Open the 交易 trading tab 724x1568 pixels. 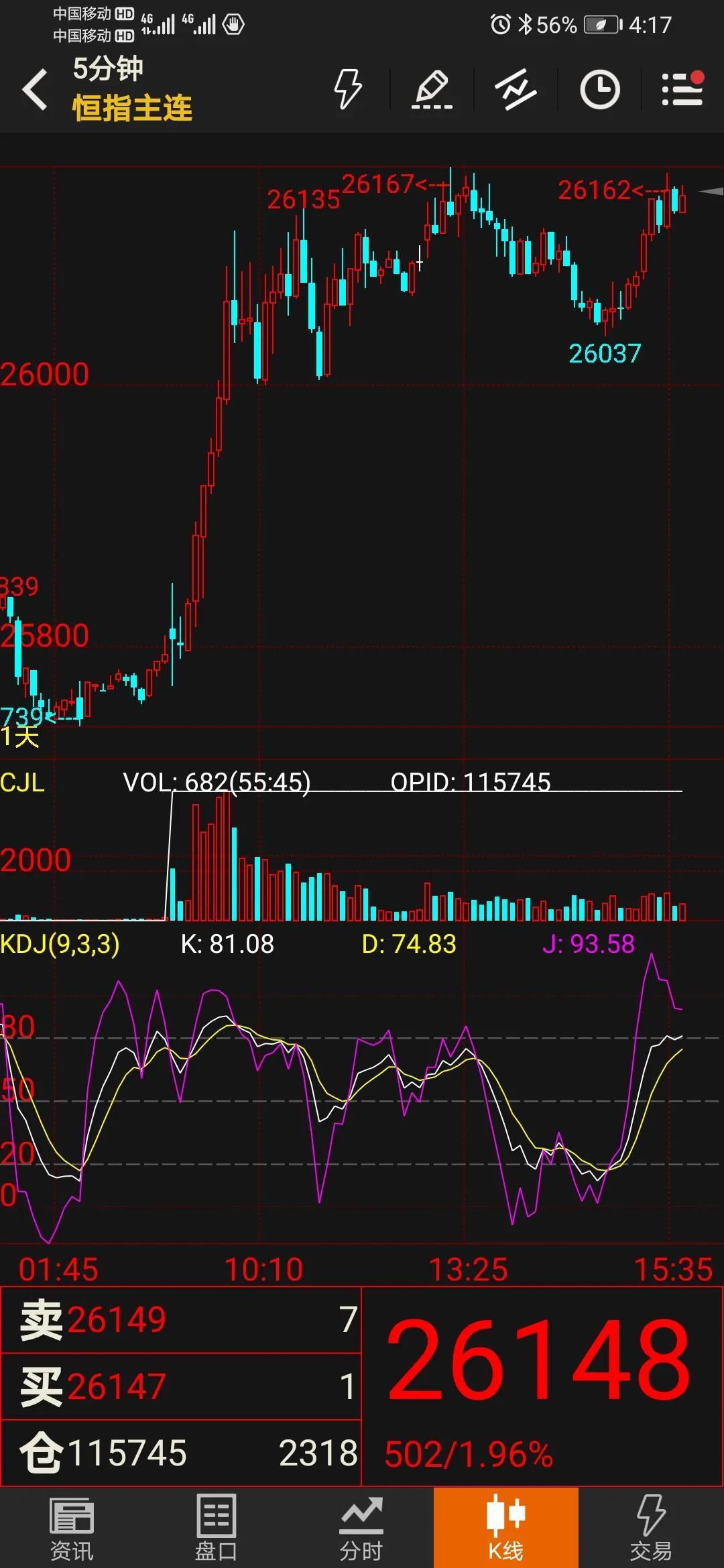click(650, 1528)
